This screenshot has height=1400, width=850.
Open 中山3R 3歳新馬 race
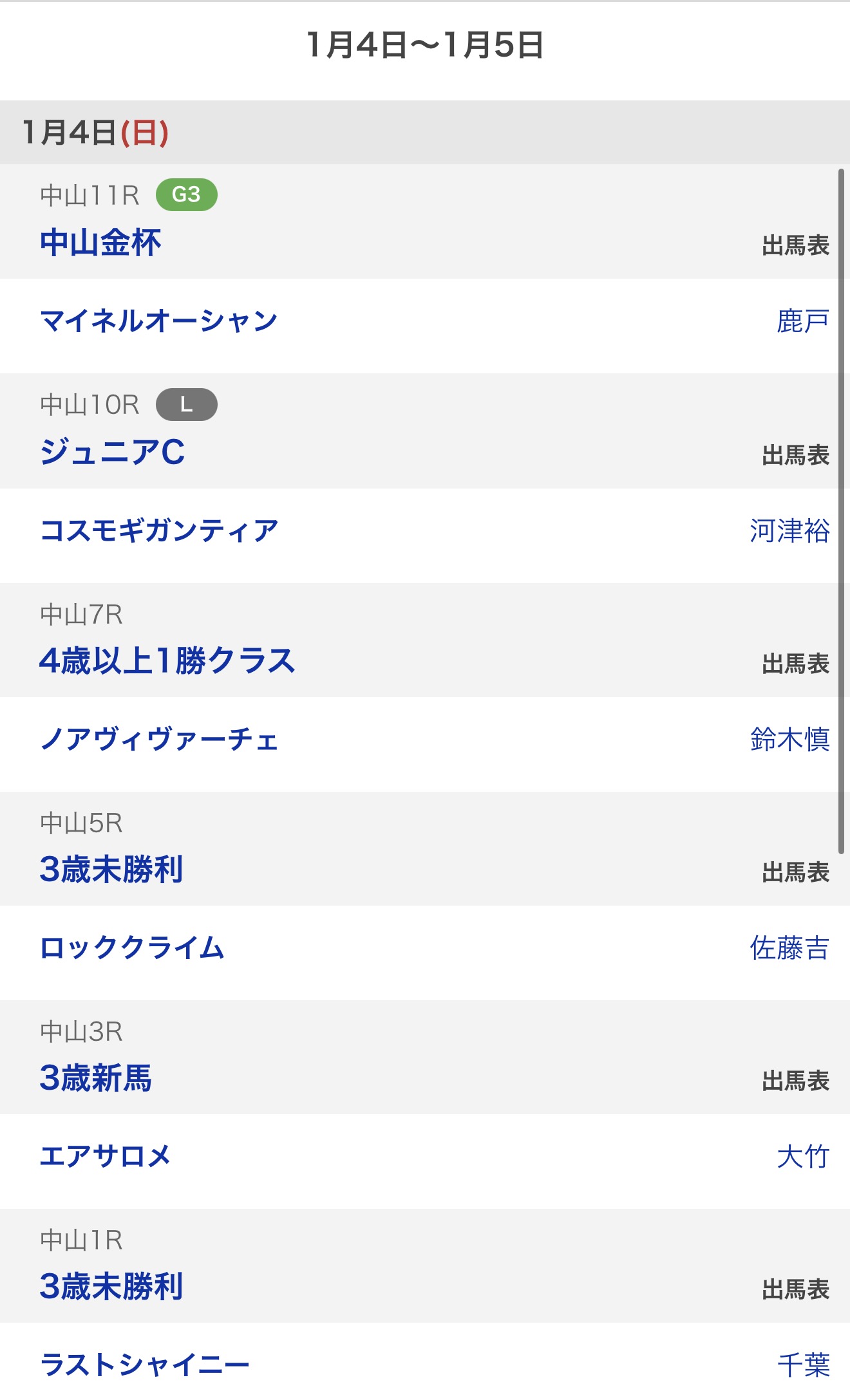point(95,1078)
